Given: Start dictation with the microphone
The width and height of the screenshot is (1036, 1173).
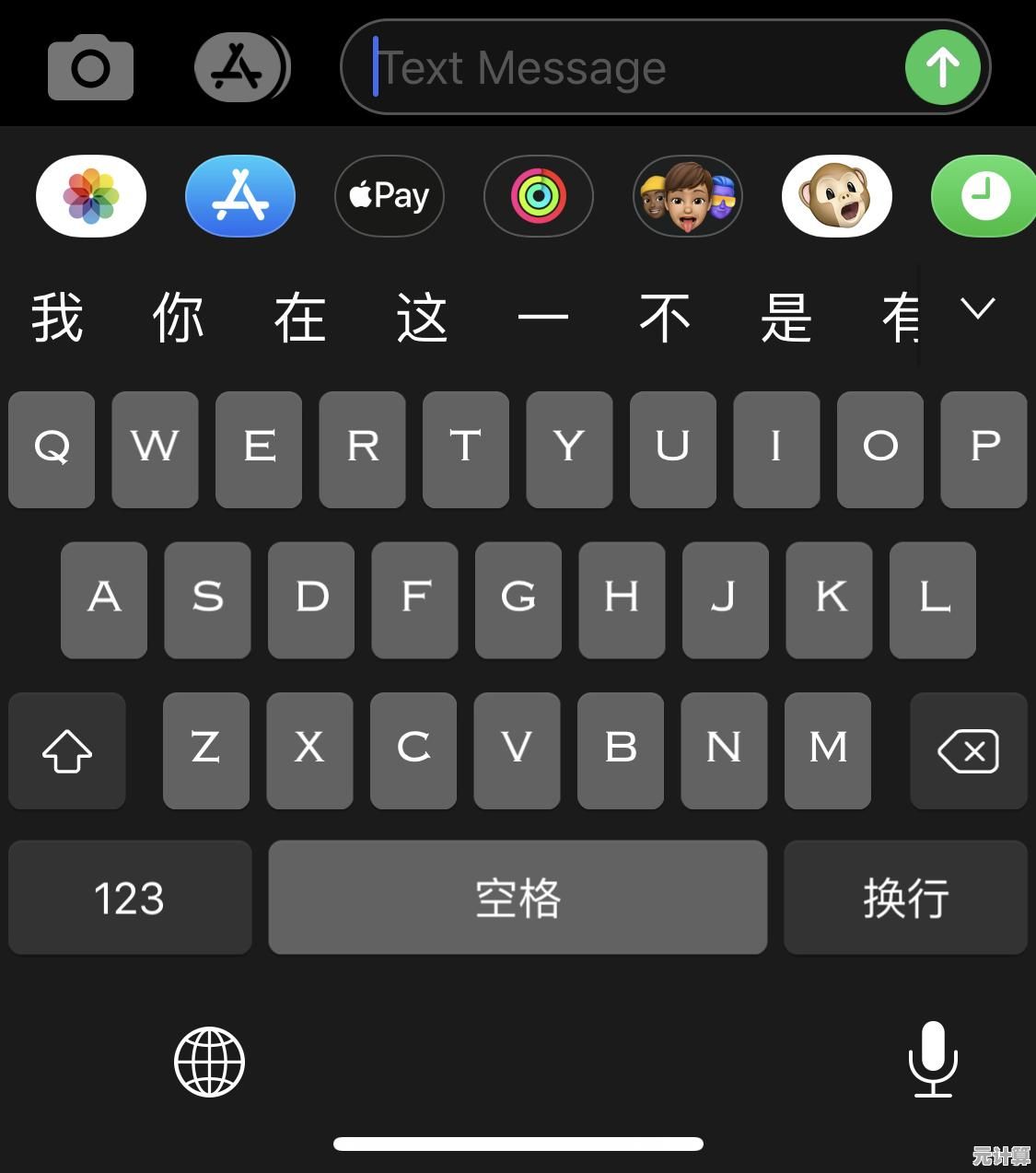Looking at the screenshot, I should click(933, 1060).
